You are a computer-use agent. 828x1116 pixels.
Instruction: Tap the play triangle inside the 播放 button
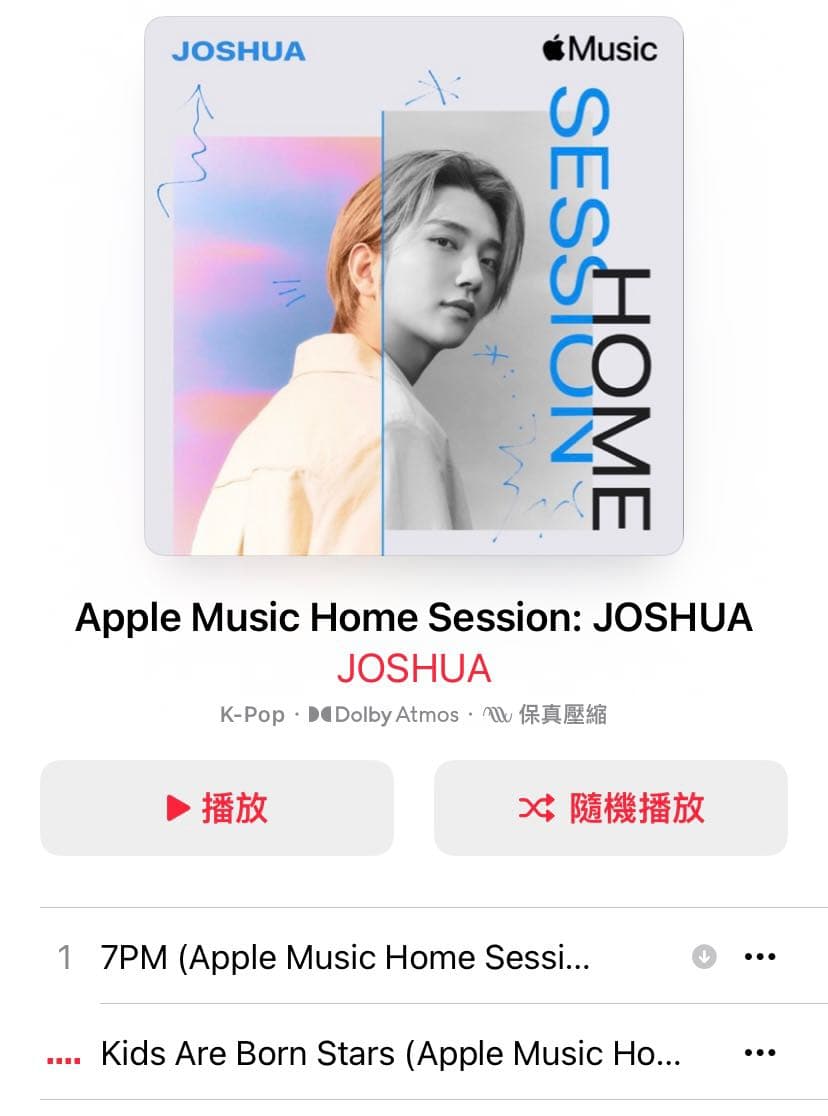(178, 807)
